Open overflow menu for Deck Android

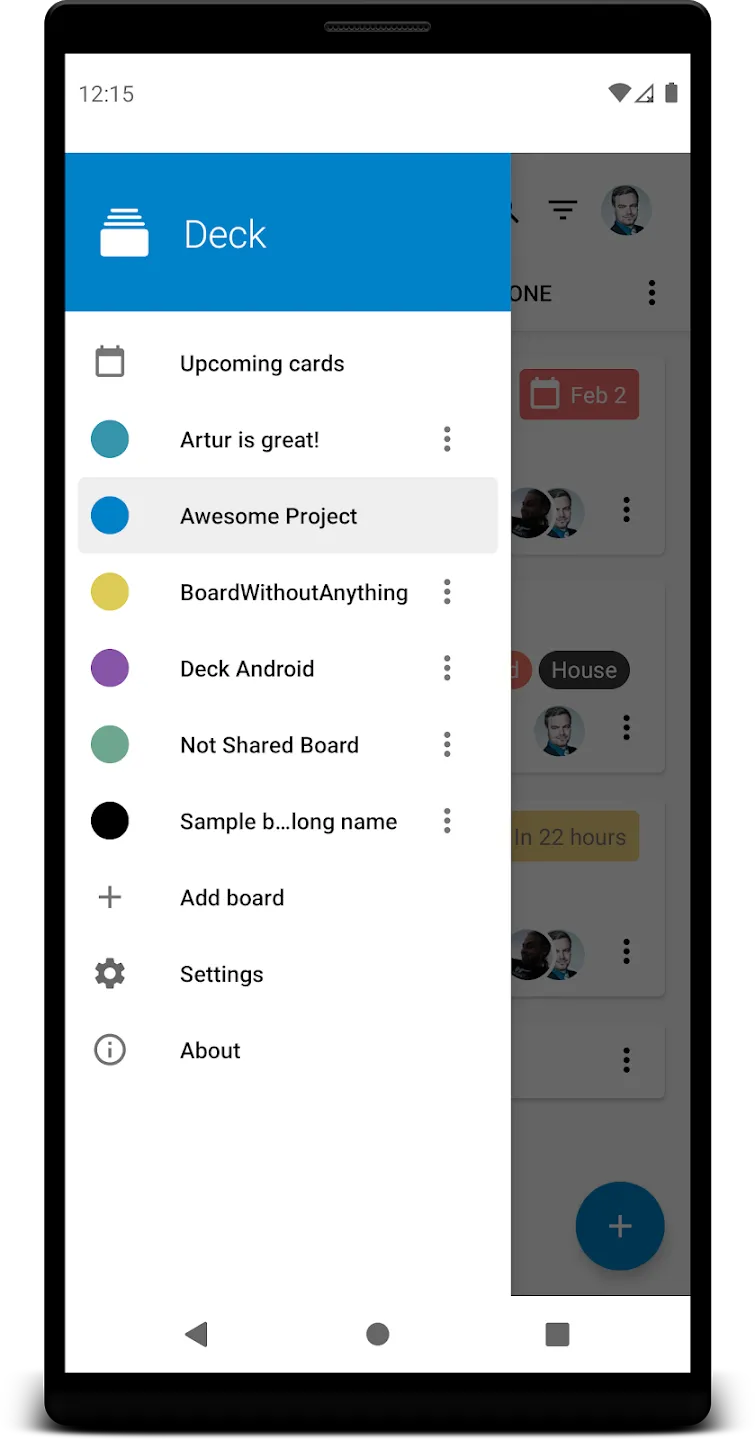tap(447, 668)
